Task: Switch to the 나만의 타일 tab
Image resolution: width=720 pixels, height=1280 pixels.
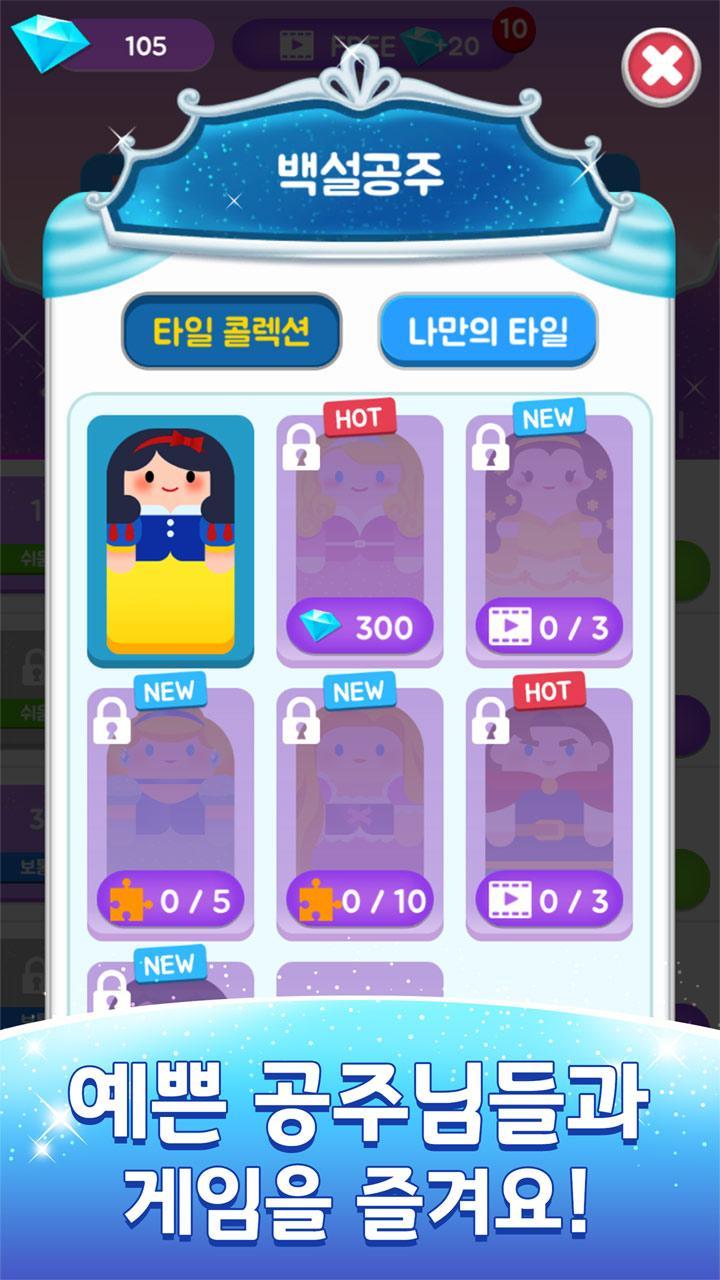Action: click(x=488, y=331)
